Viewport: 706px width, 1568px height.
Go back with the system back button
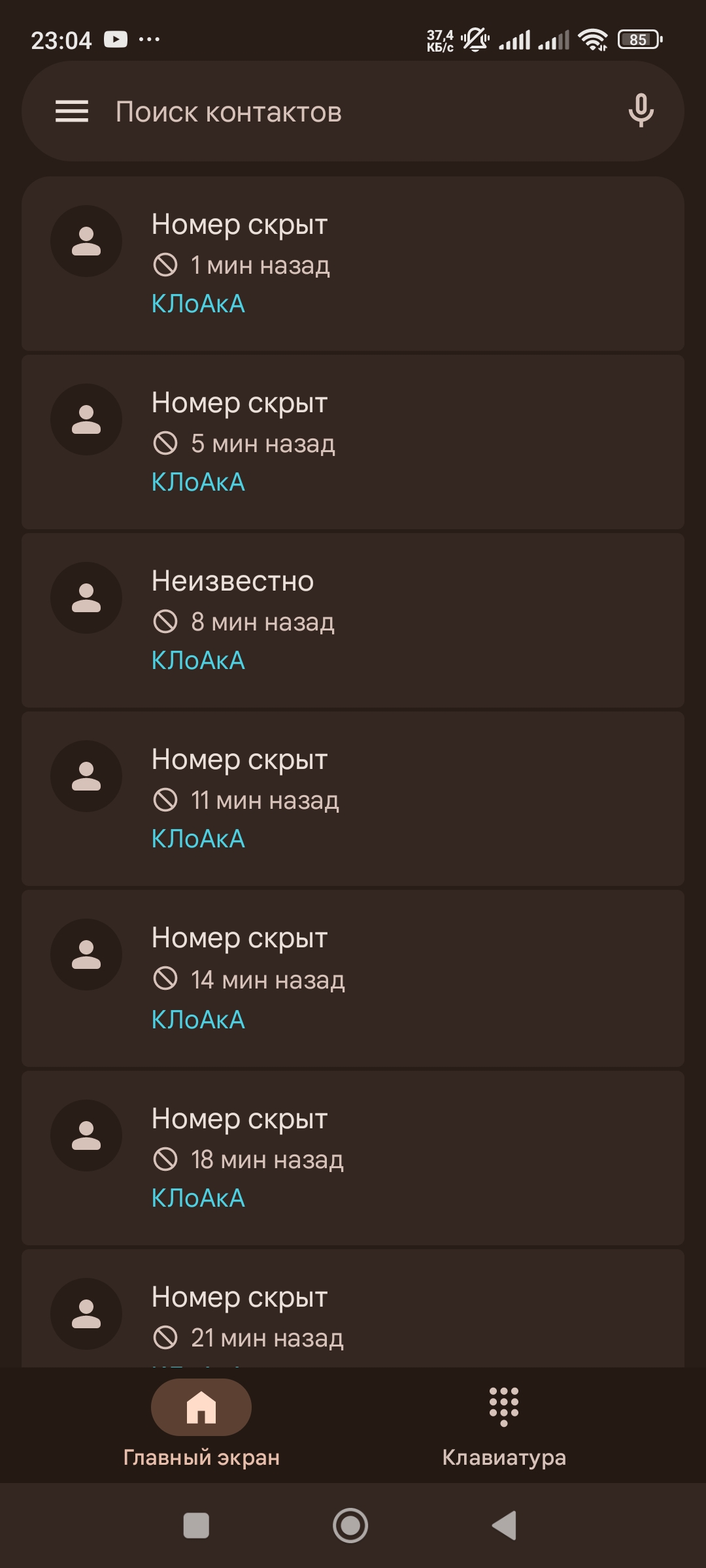pos(505,1526)
